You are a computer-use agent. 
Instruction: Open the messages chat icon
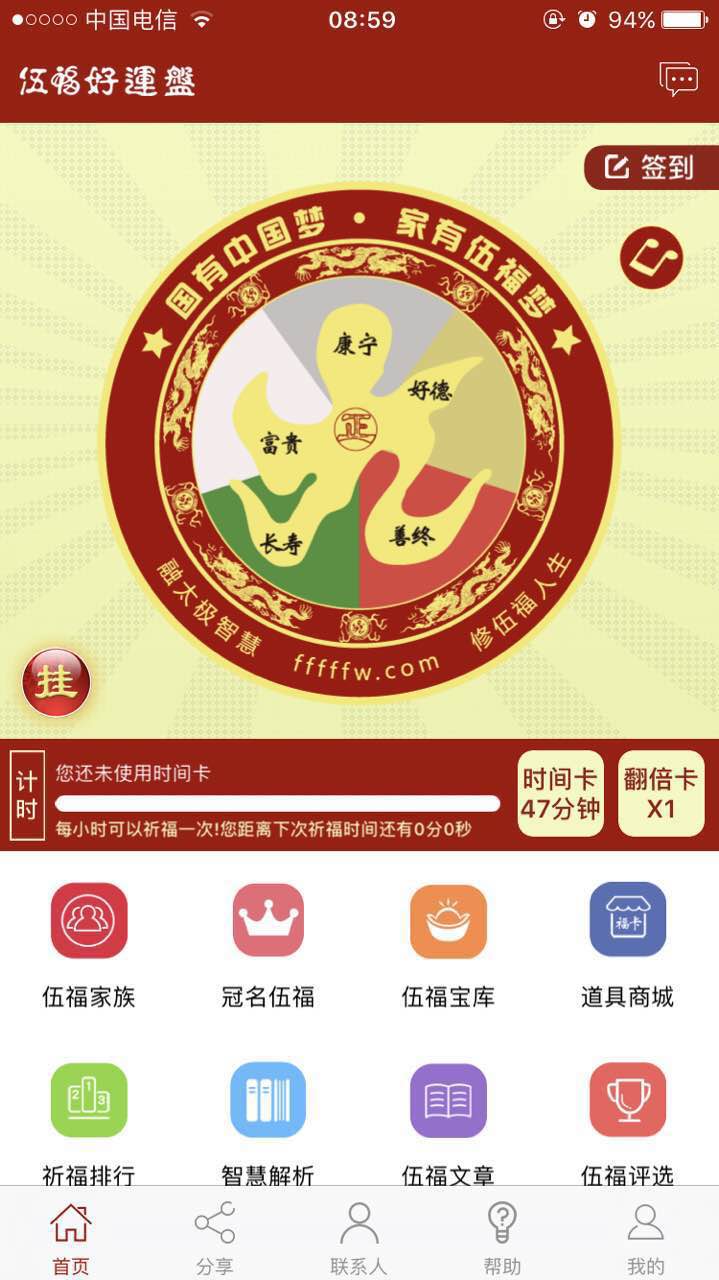coord(678,79)
